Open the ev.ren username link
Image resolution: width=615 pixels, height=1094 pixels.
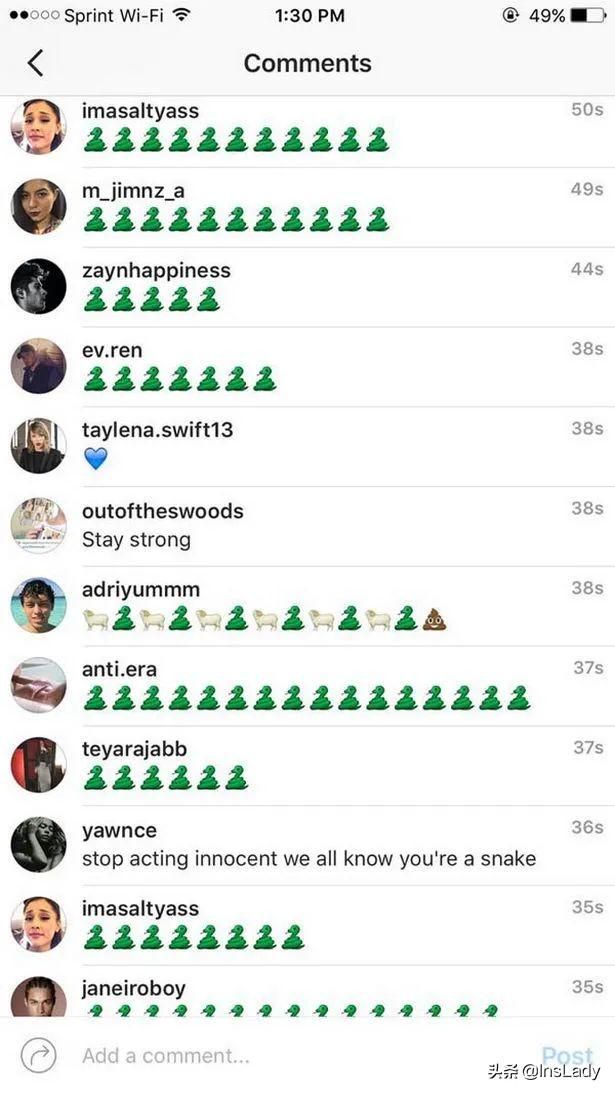(112, 350)
